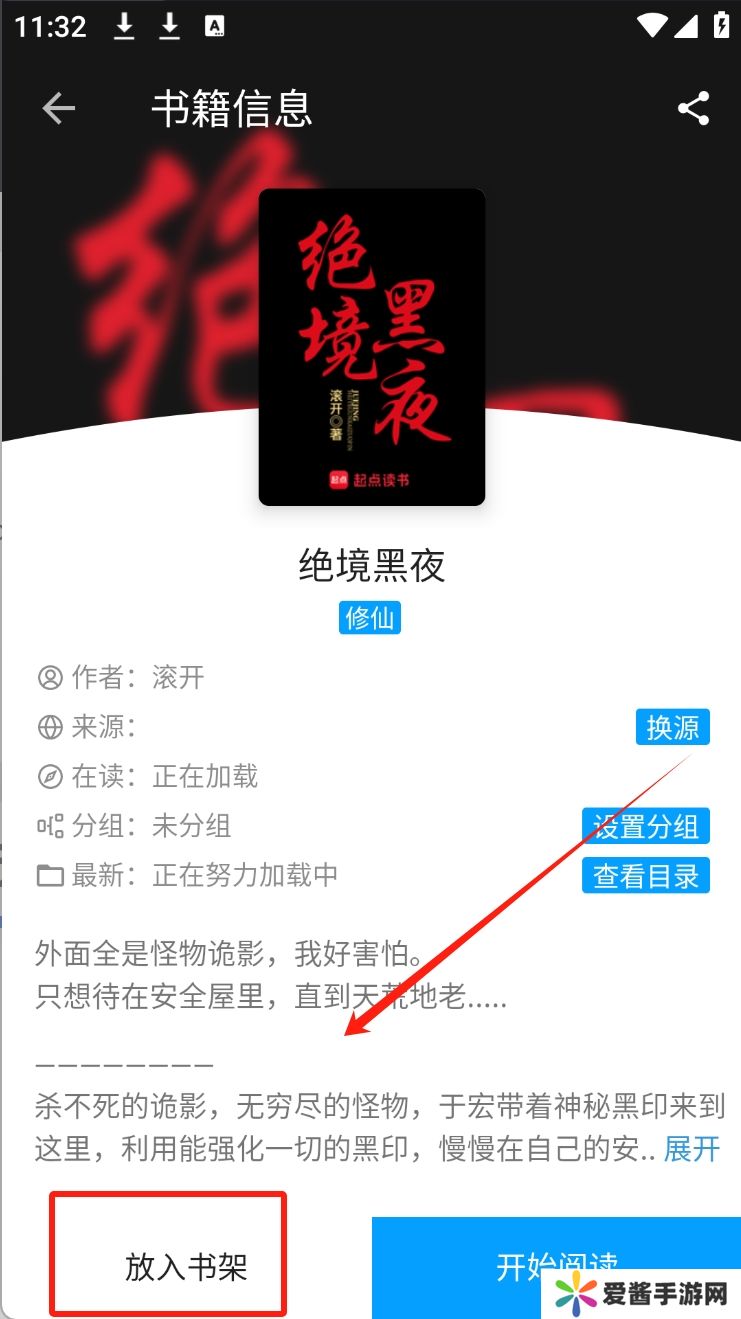Share this book
Screen dimensions: 741x1319
pos(693,108)
